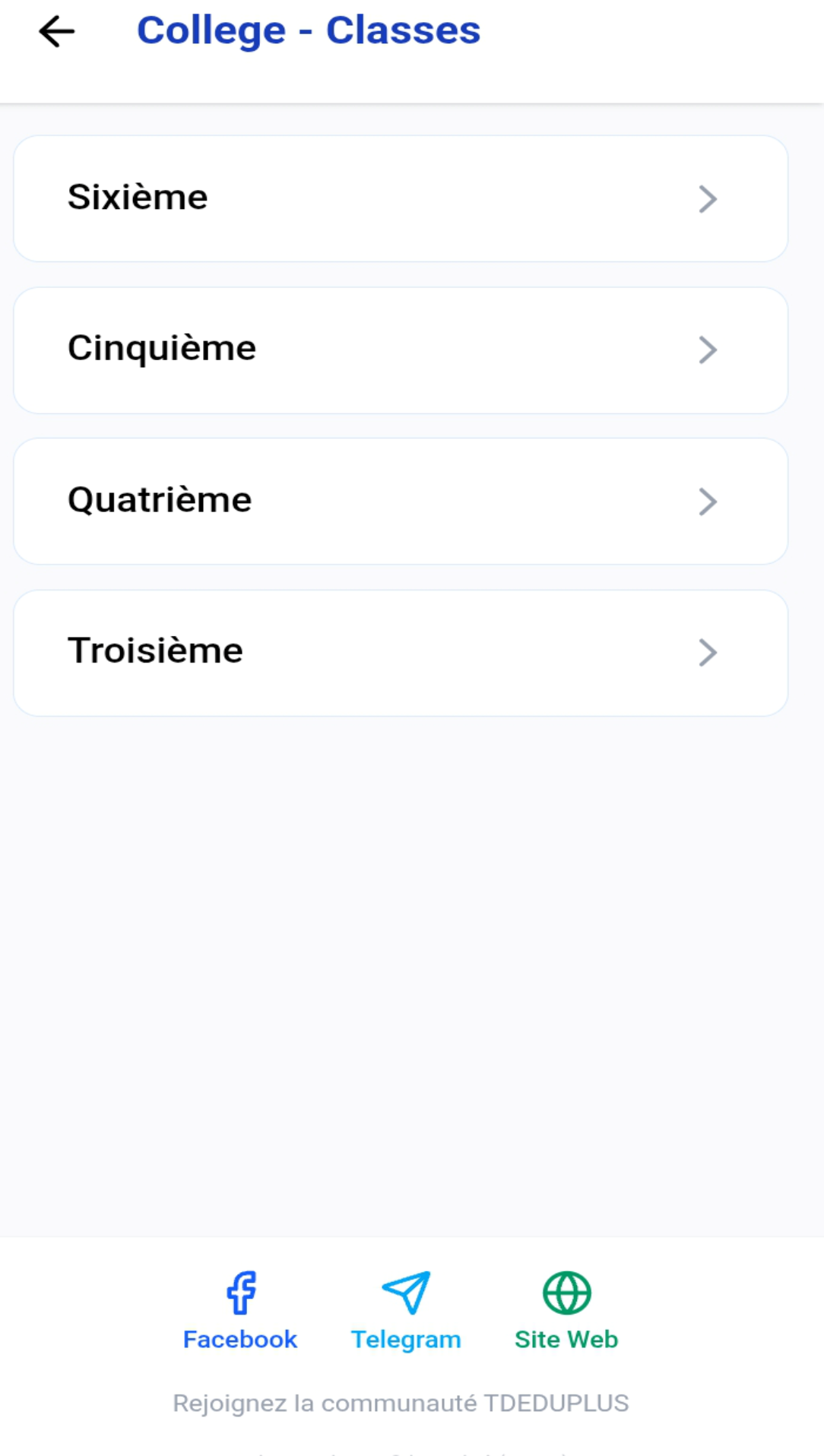The height and width of the screenshot is (1456, 824).
Task: Select the College - Classes title
Action: (x=308, y=30)
